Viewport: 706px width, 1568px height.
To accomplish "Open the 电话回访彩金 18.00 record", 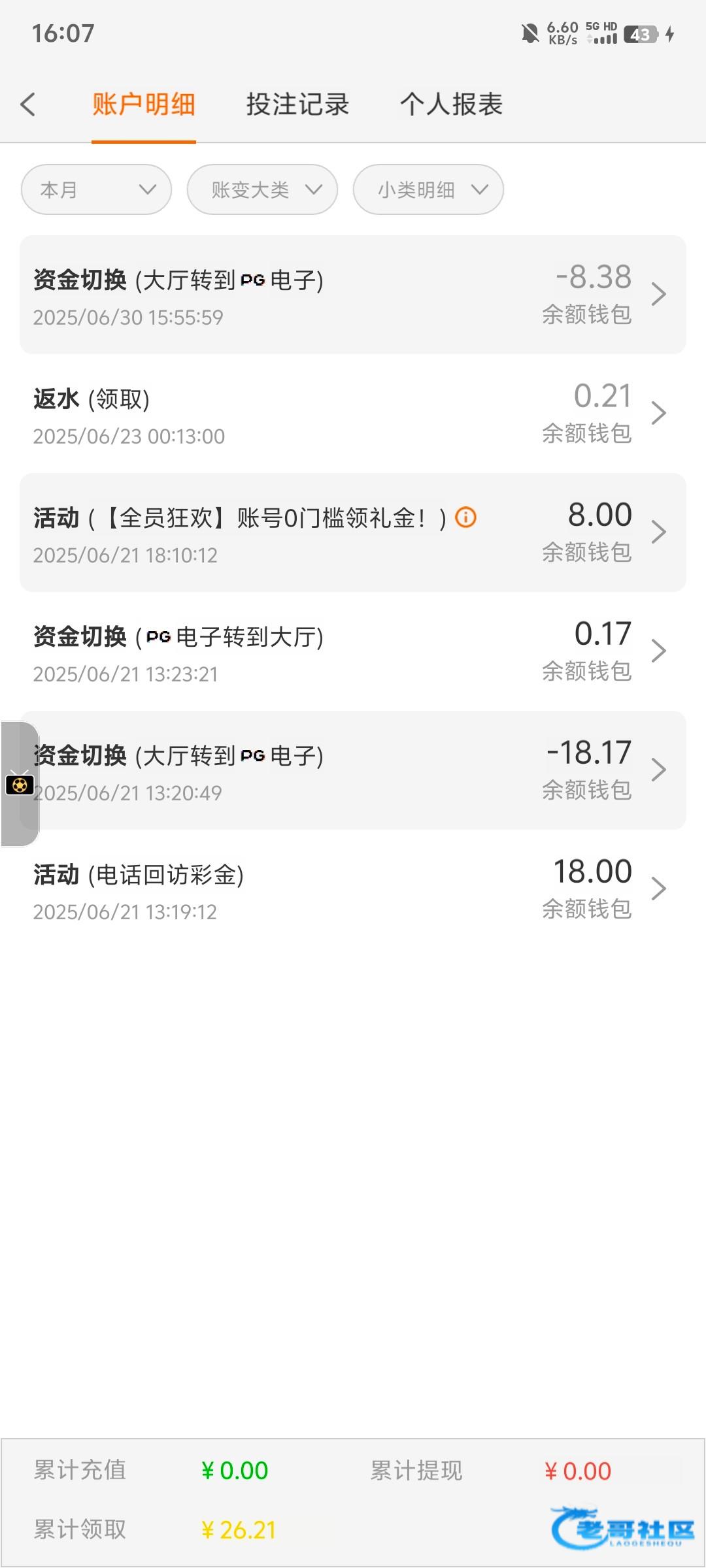I will point(353,889).
